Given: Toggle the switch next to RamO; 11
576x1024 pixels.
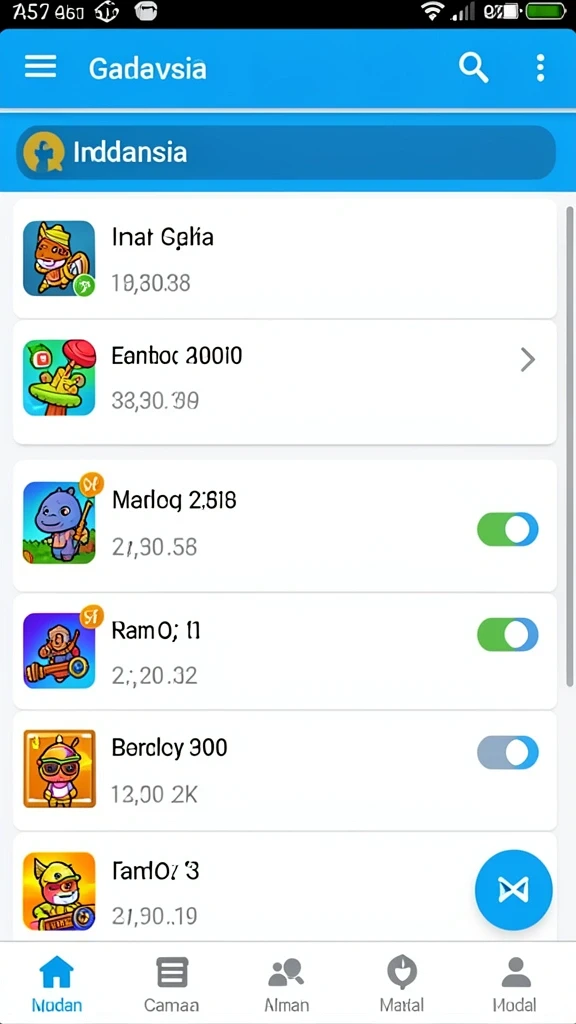Looking at the screenshot, I should tap(507, 635).
